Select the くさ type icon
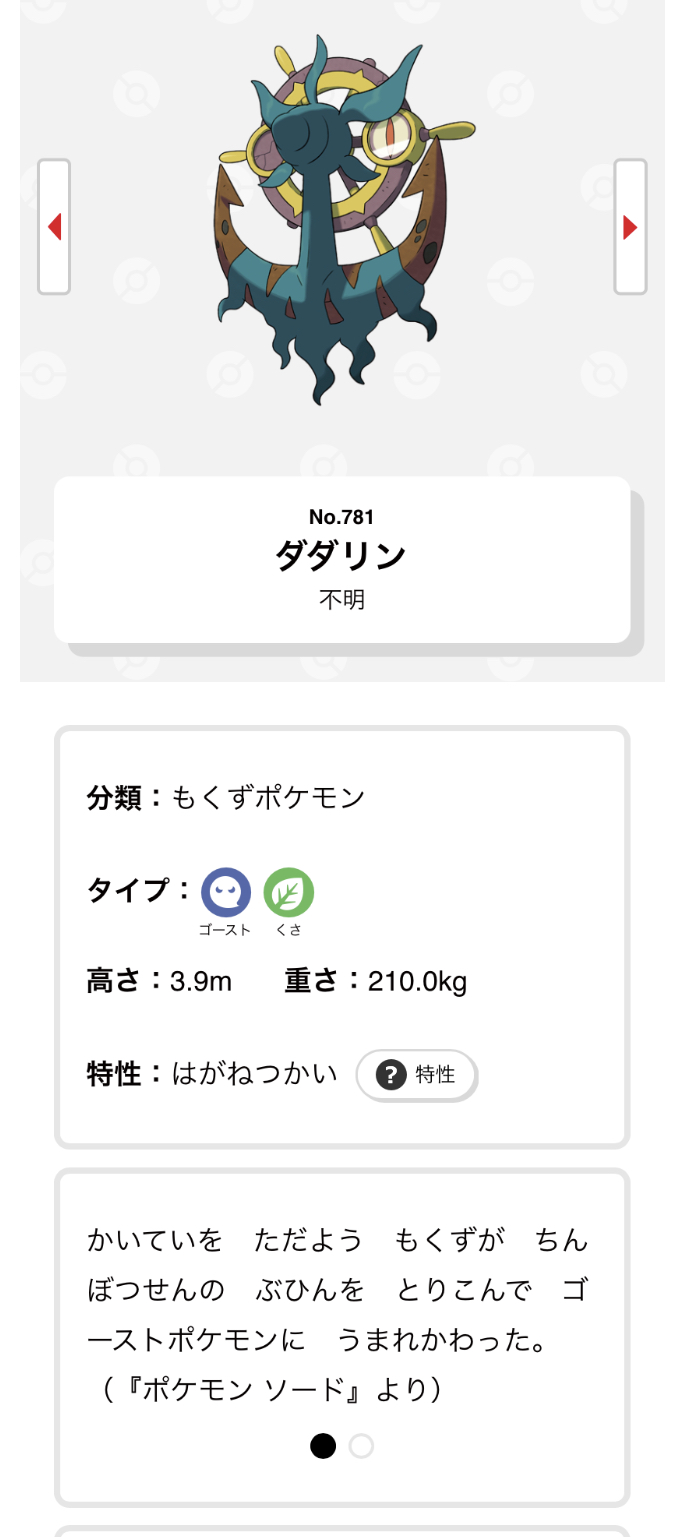The height and width of the screenshot is (1537, 683). (288, 892)
